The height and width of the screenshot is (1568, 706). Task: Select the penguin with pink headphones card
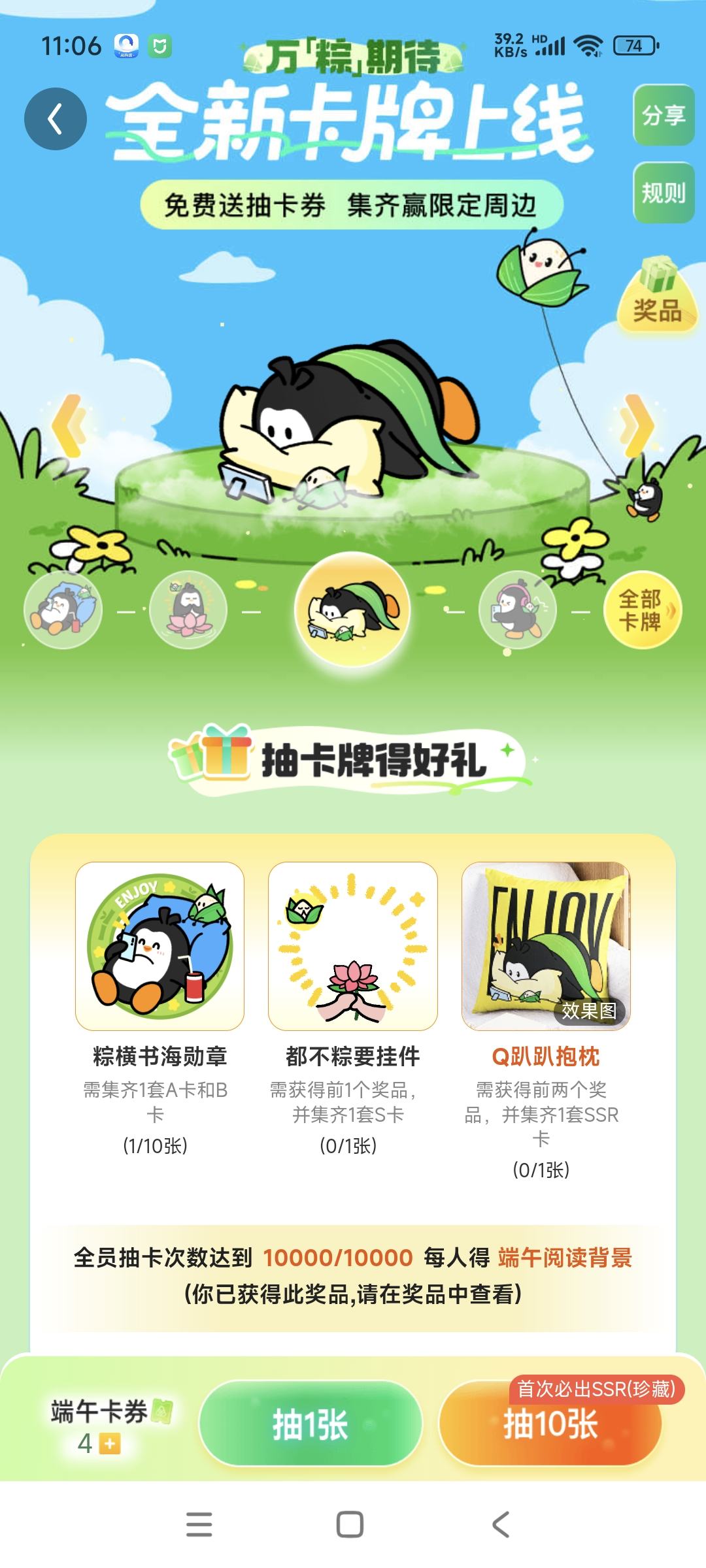pyautogui.click(x=518, y=610)
